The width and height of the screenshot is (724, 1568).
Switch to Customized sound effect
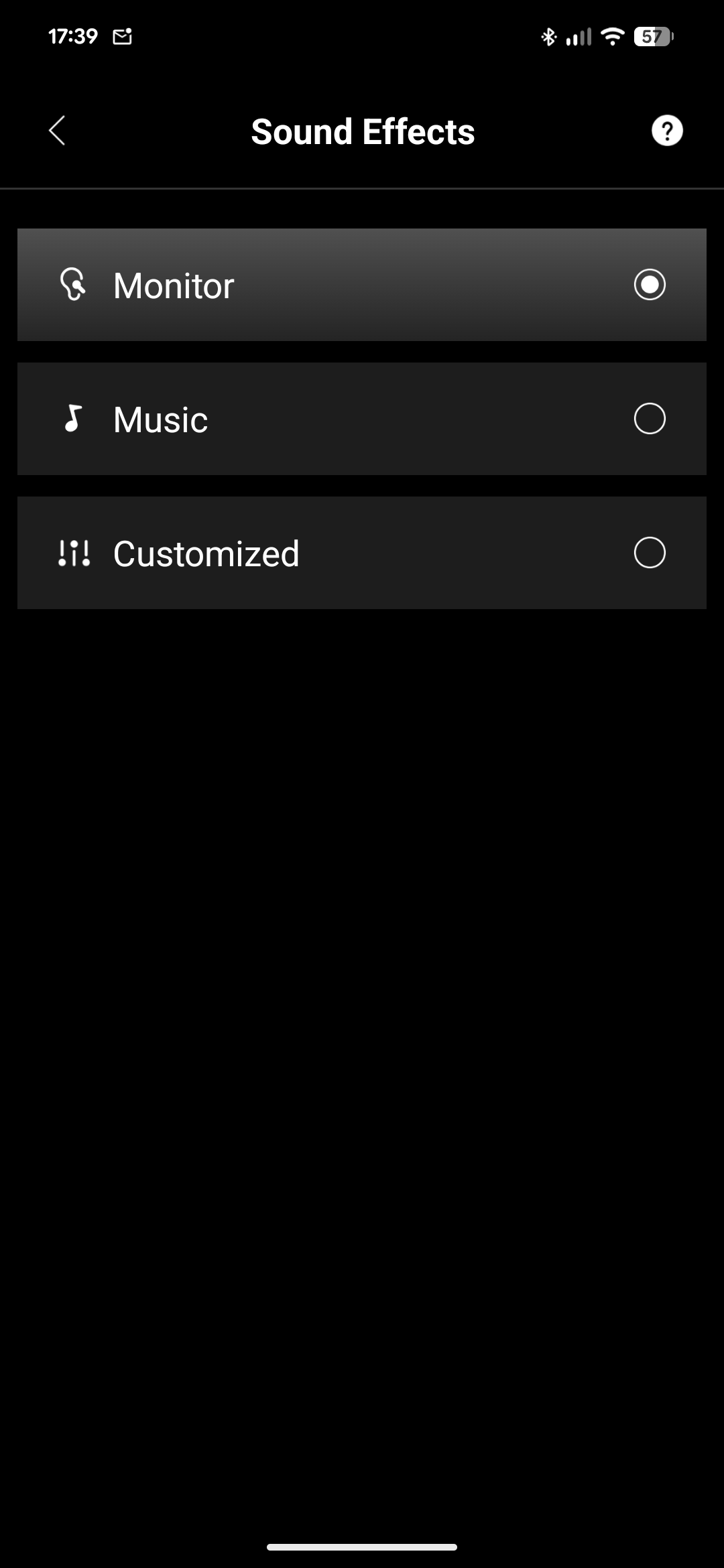tap(362, 553)
